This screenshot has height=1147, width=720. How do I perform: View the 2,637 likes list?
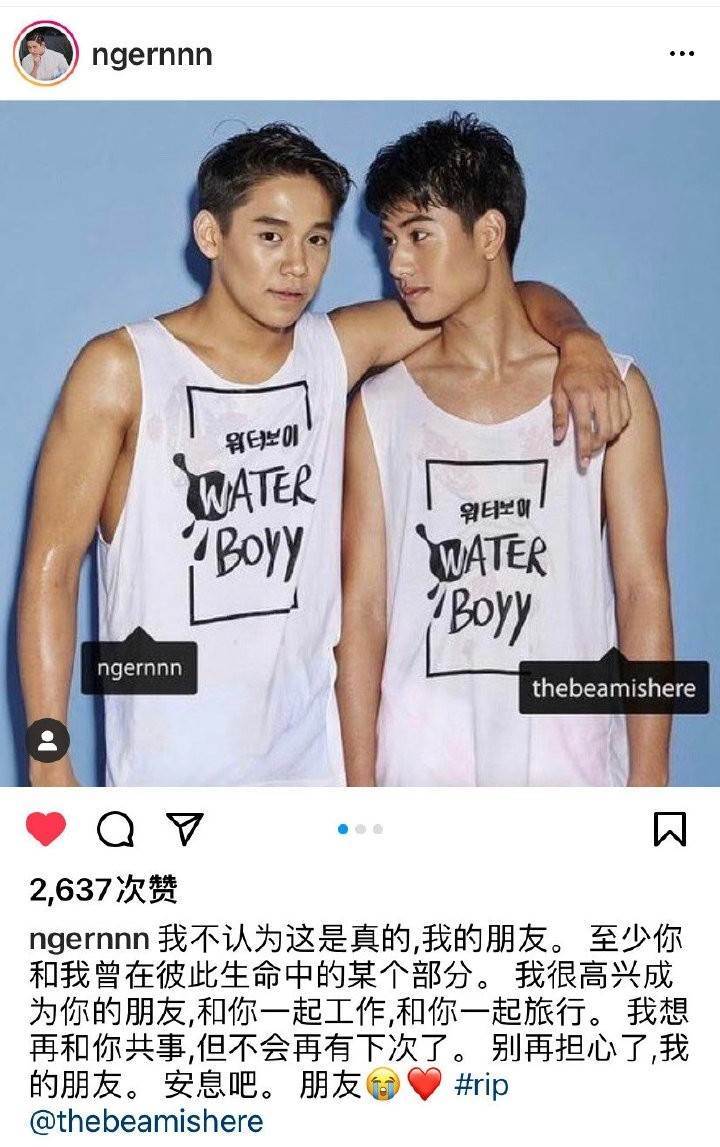[x=103, y=889]
